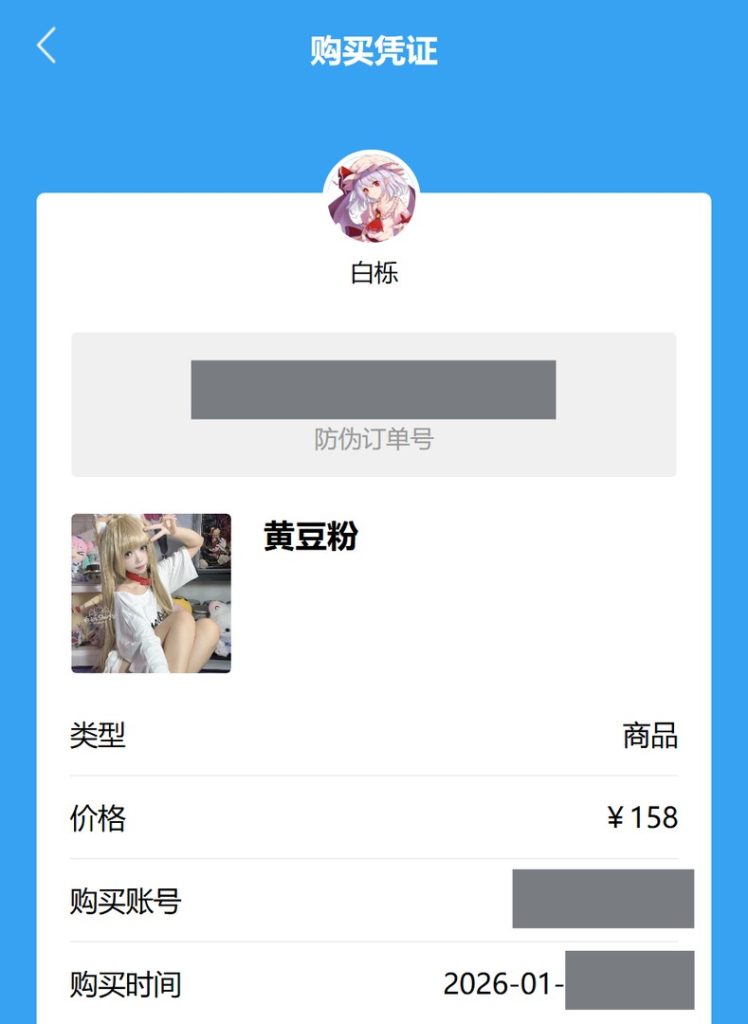The image size is (748, 1024).
Task: Open seller 白栎's avatar
Action: tap(372, 198)
